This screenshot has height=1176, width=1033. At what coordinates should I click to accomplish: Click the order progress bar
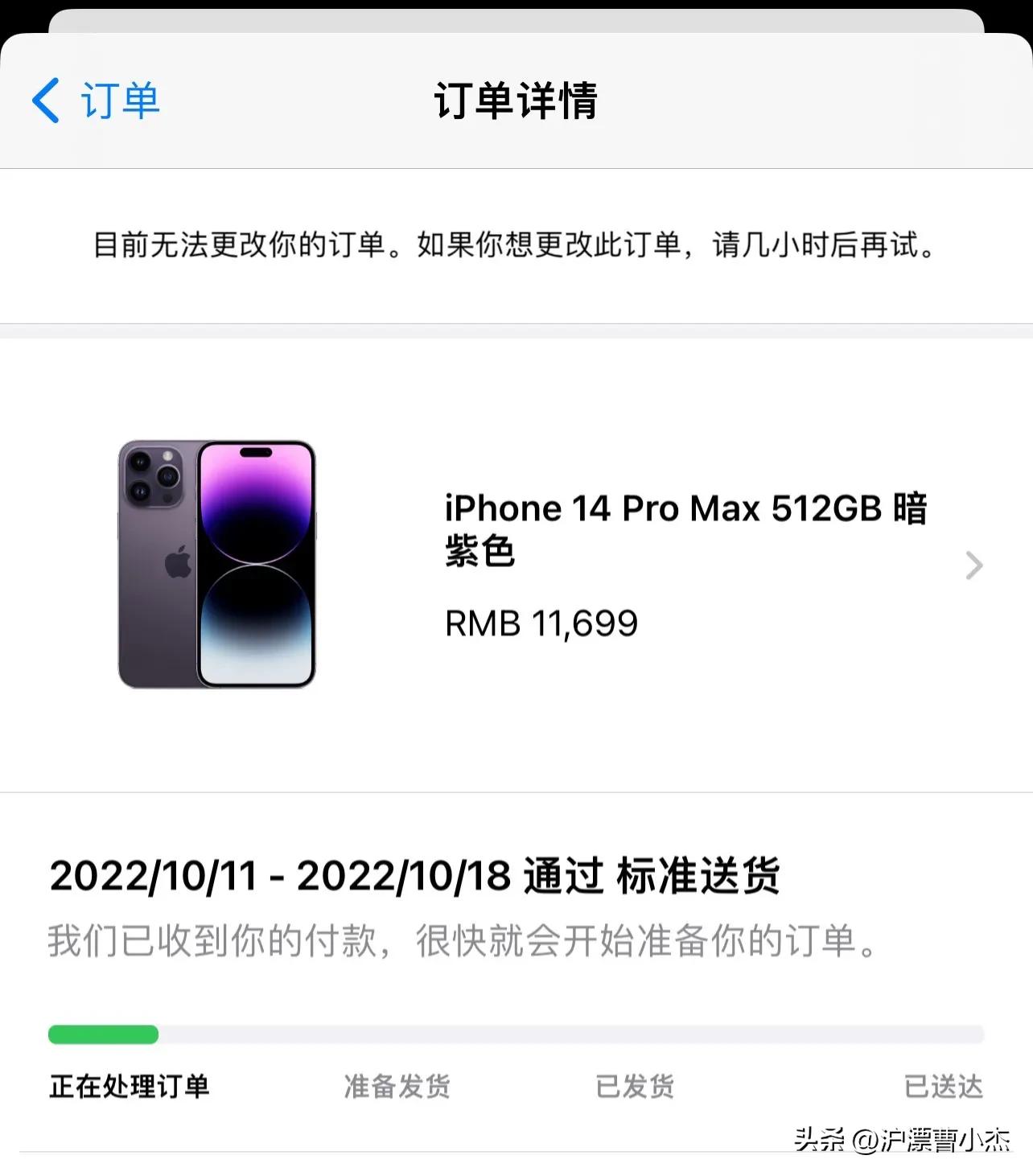pyautogui.click(x=516, y=1034)
